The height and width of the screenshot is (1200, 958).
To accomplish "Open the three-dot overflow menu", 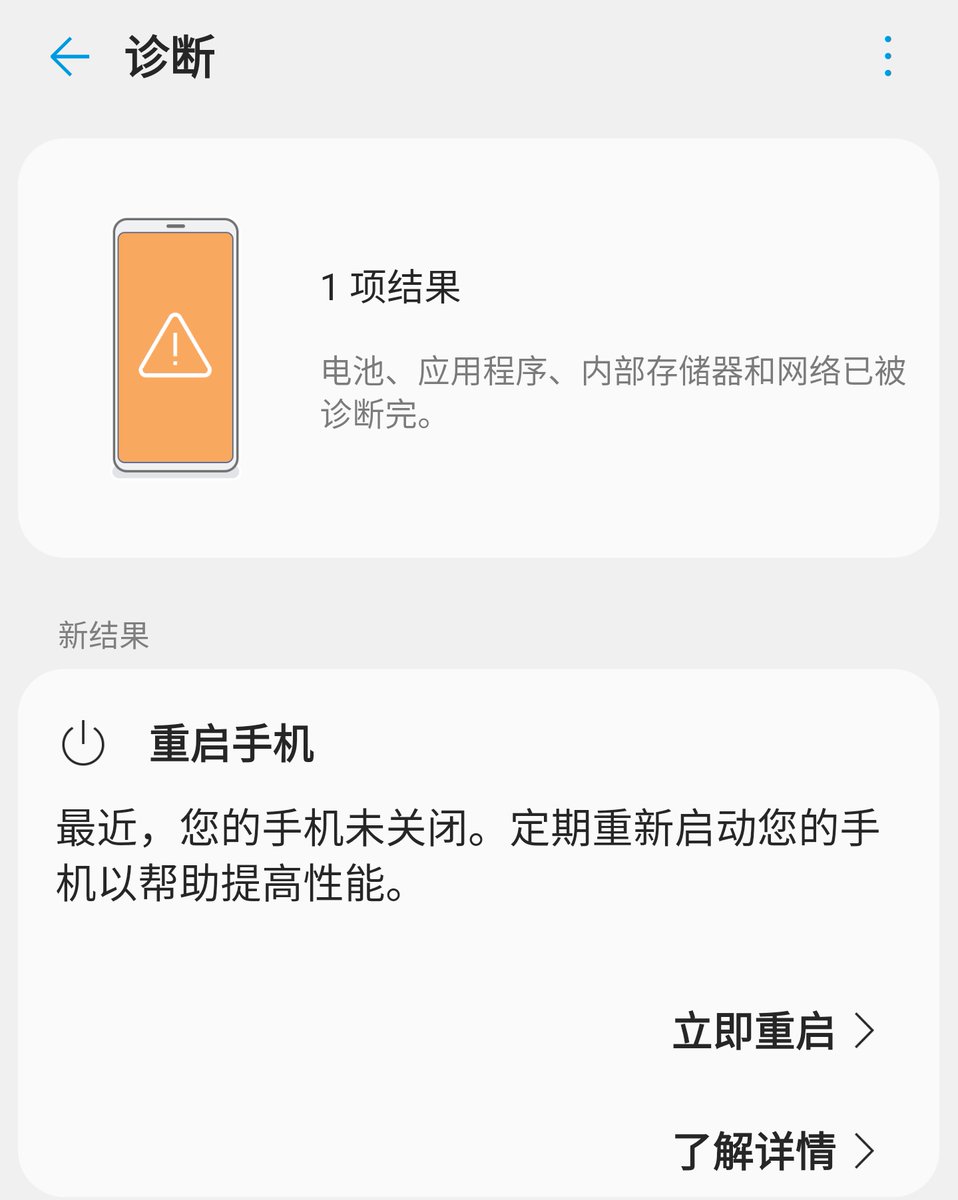I will coord(887,57).
